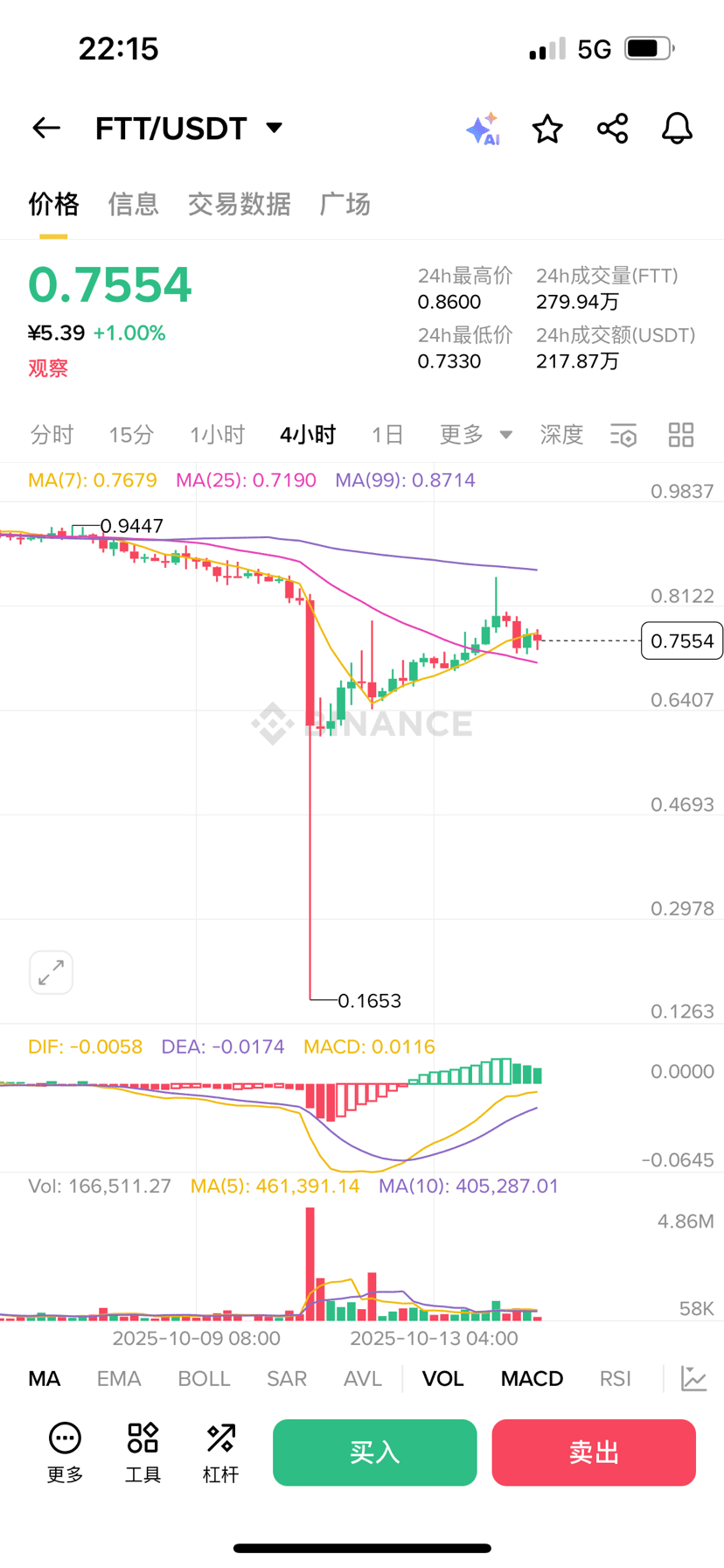Image resolution: width=724 pixels, height=1568 pixels.
Task: Add FTT/USDT to favorites star
Action: coord(547,129)
